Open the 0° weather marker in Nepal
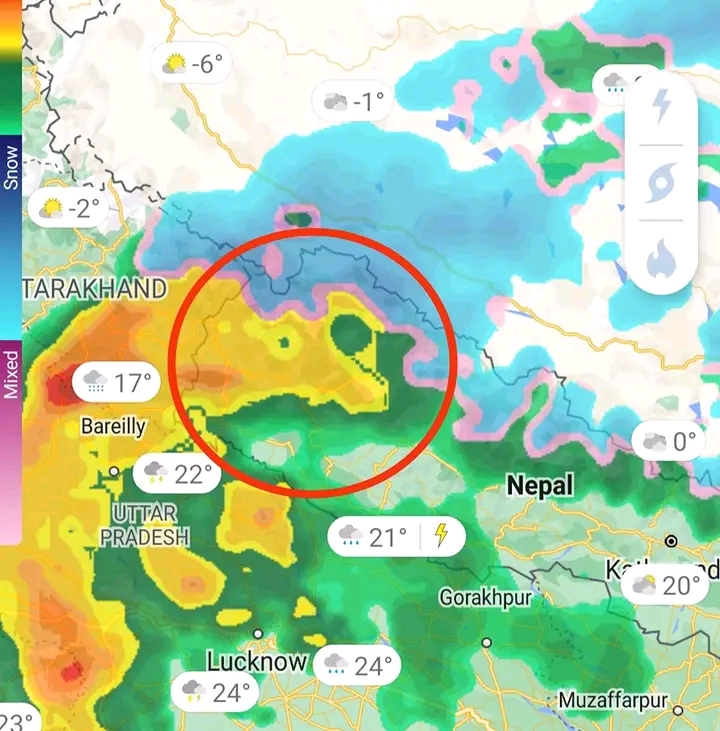The height and width of the screenshot is (731, 720). [669, 440]
